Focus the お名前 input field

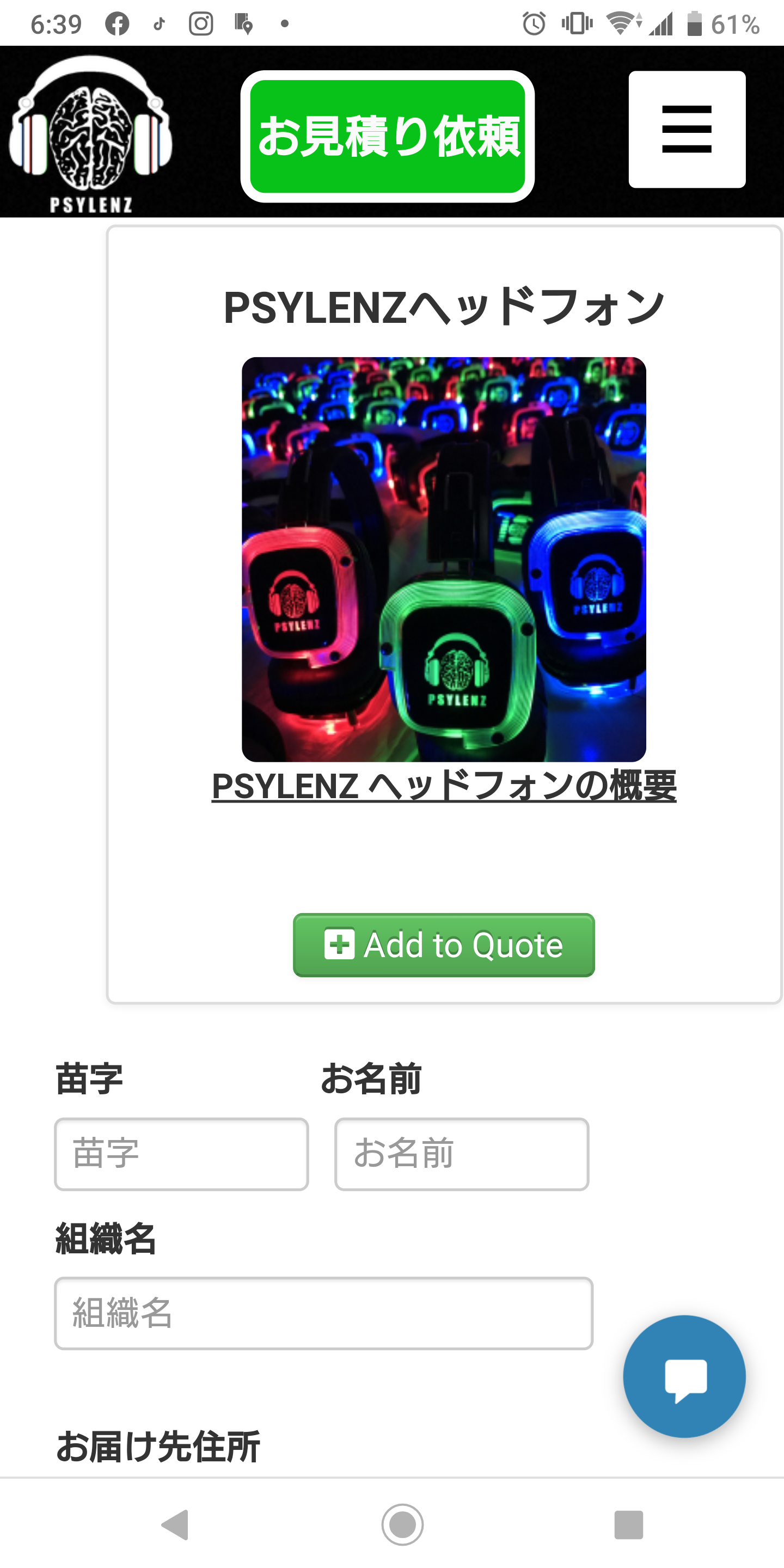[461, 1154]
